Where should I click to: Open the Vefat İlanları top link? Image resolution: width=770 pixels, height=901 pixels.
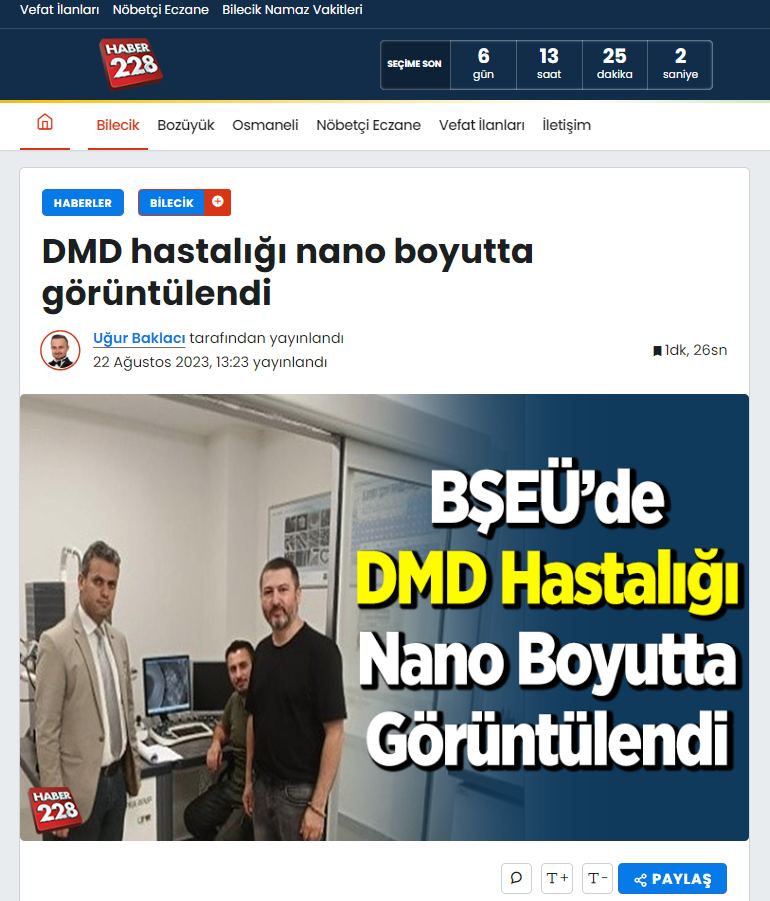pyautogui.click(x=59, y=10)
